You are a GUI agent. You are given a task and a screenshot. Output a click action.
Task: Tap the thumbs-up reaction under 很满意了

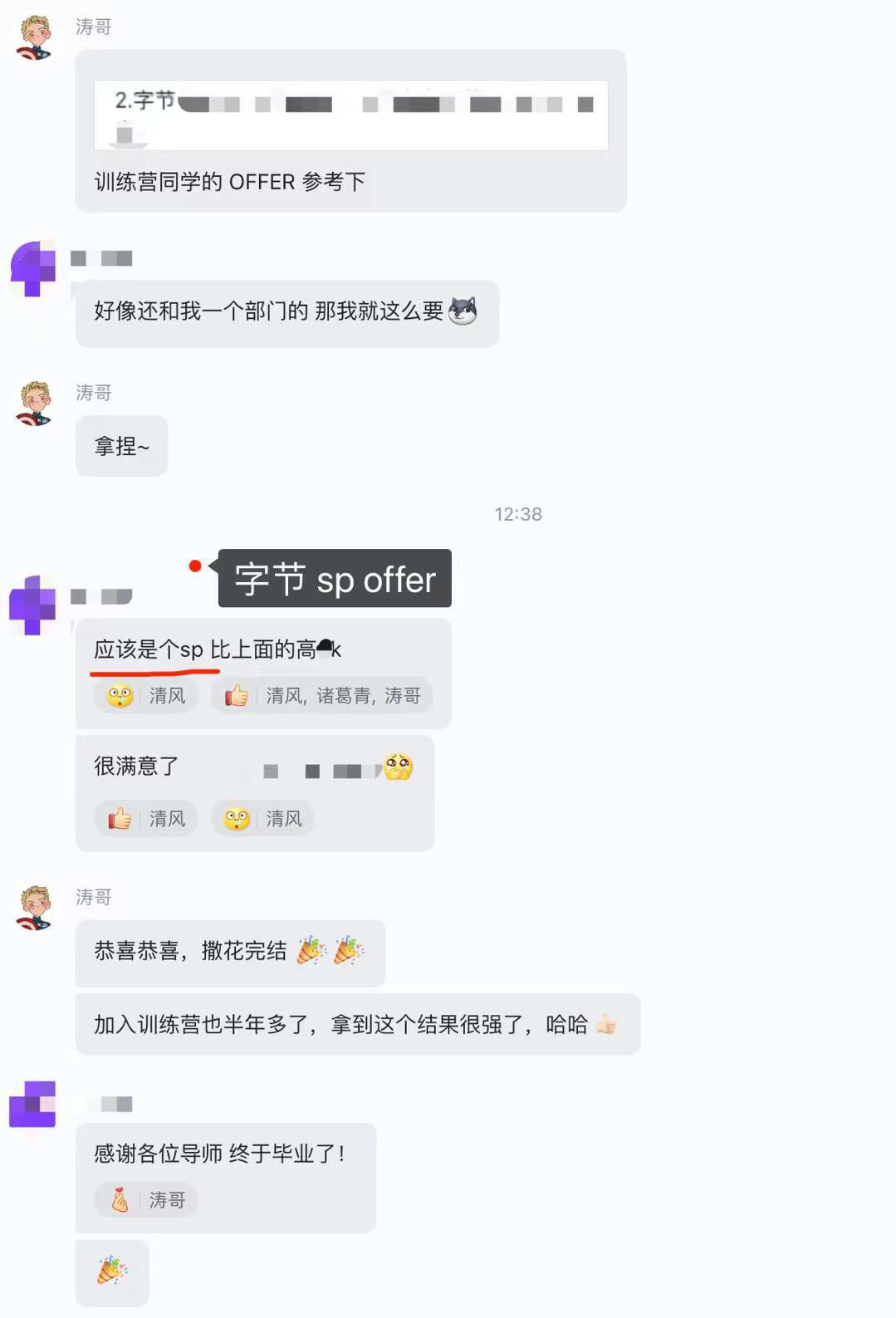tap(146, 819)
